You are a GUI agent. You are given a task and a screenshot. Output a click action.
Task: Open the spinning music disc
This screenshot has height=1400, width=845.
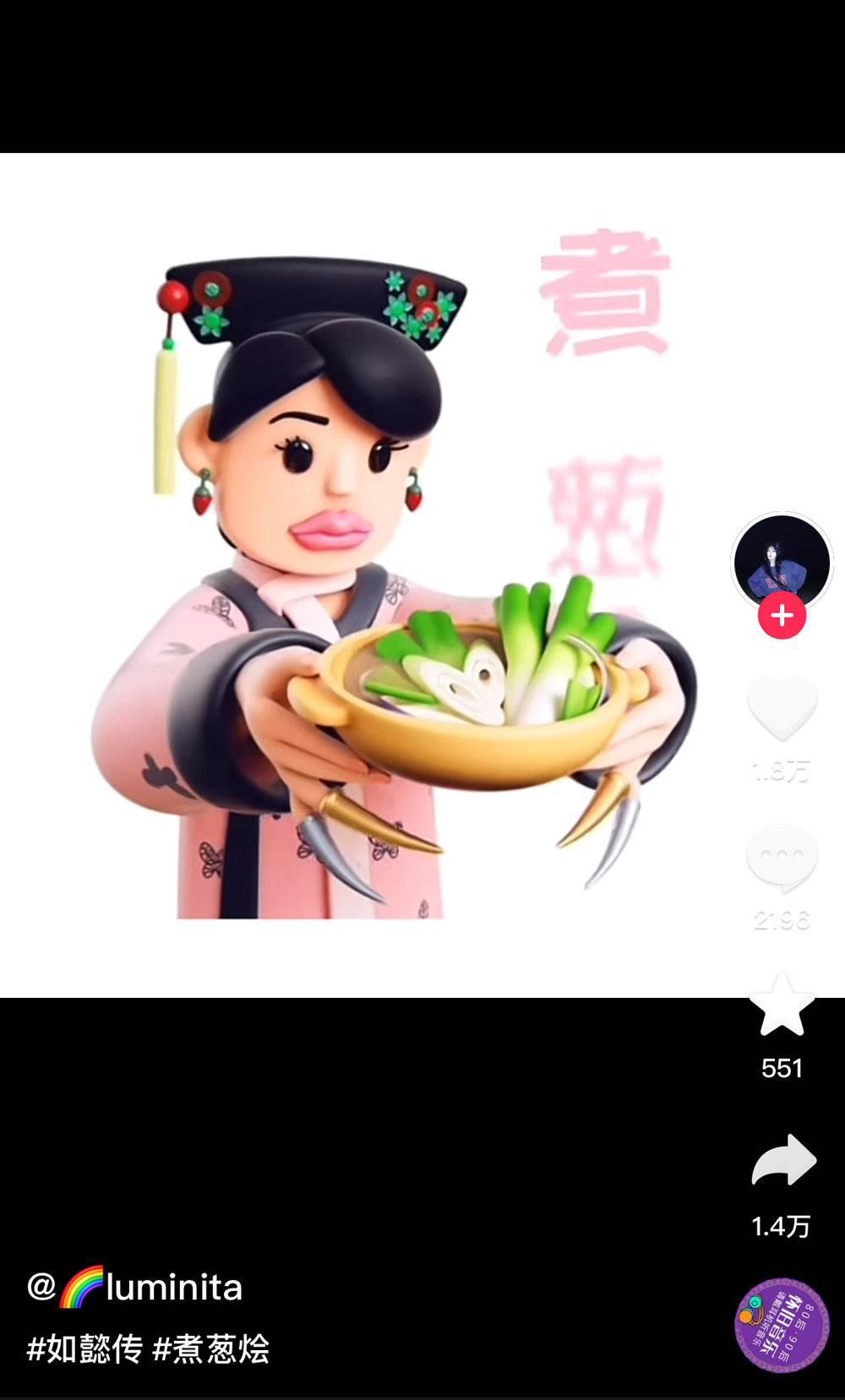coord(782,1325)
